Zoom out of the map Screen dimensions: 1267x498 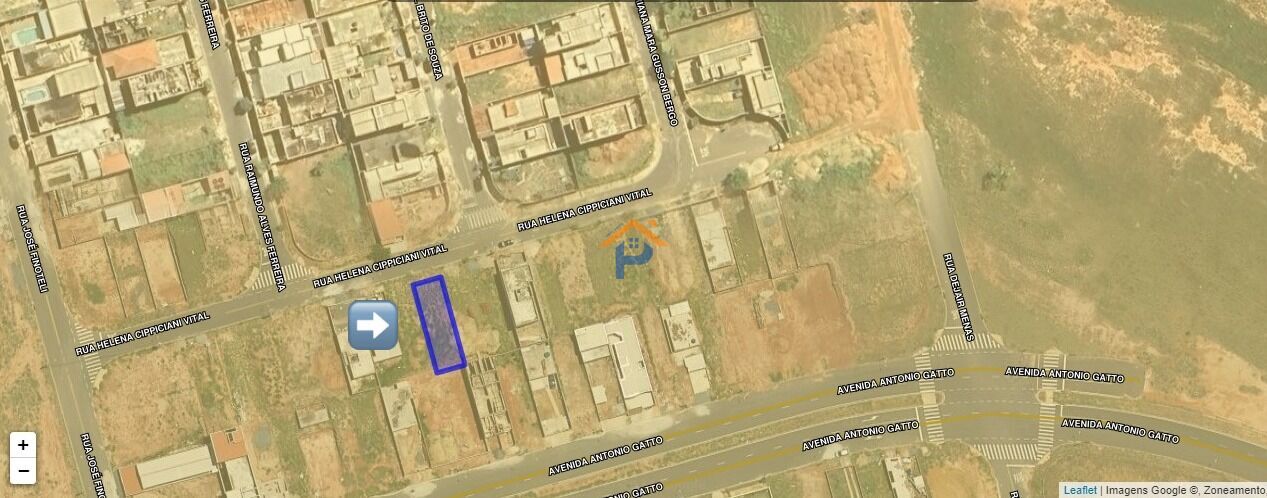(23, 471)
